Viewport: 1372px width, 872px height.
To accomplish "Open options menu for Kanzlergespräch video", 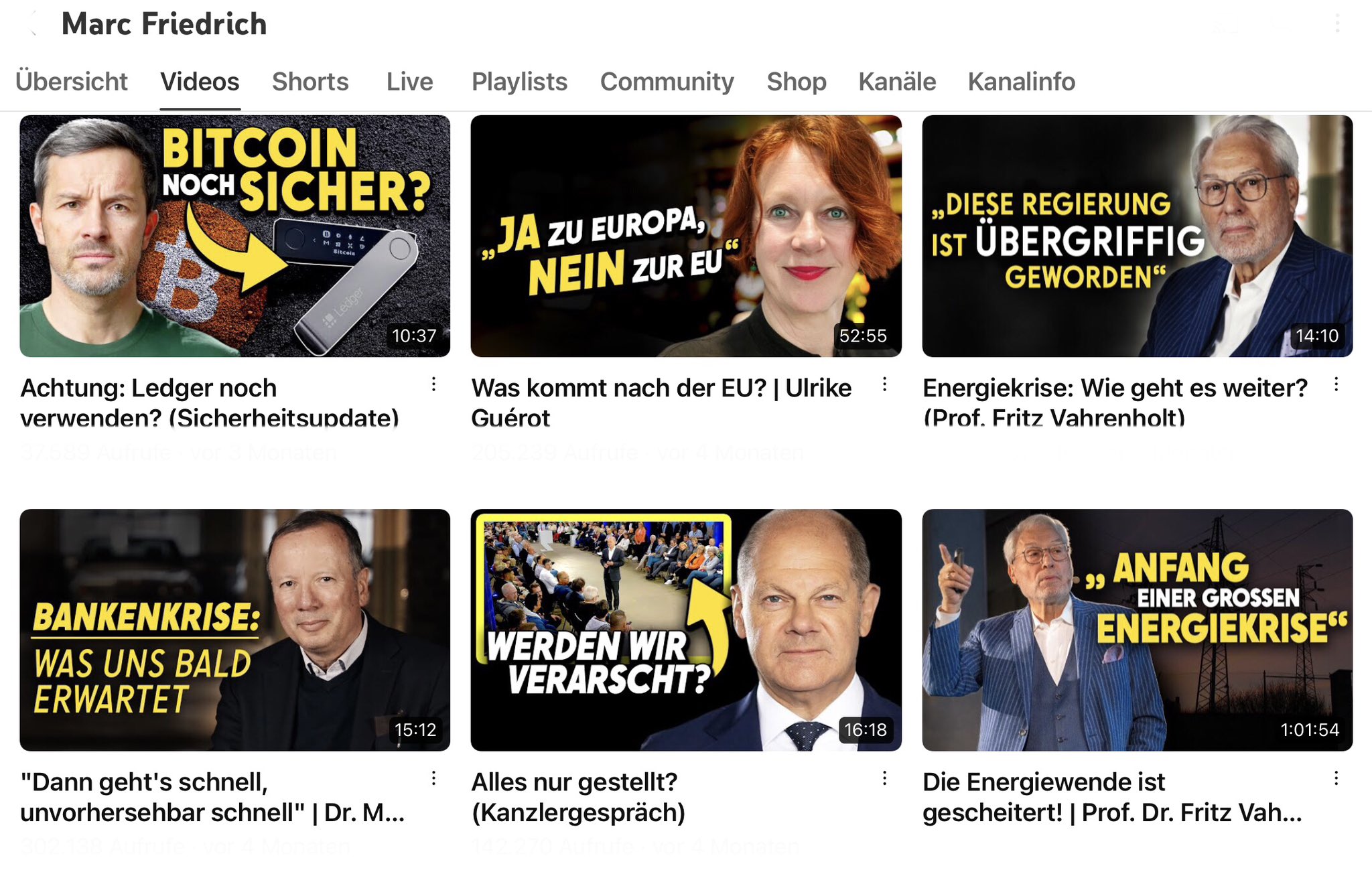I will (884, 778).
